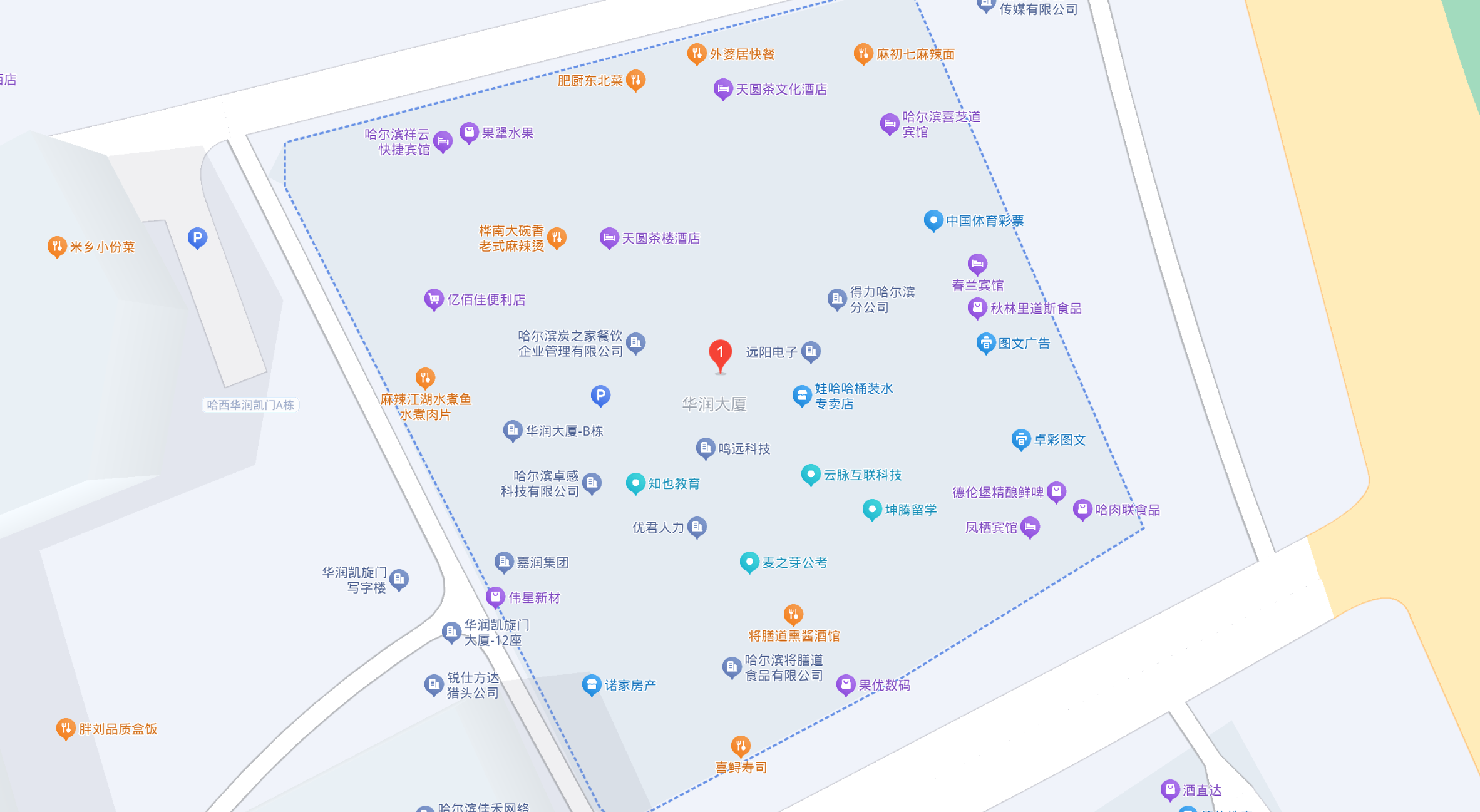Select 春兰宾馆 hotel marker
The height and width of the screenshot is (812, 1480).
[977, 264]
